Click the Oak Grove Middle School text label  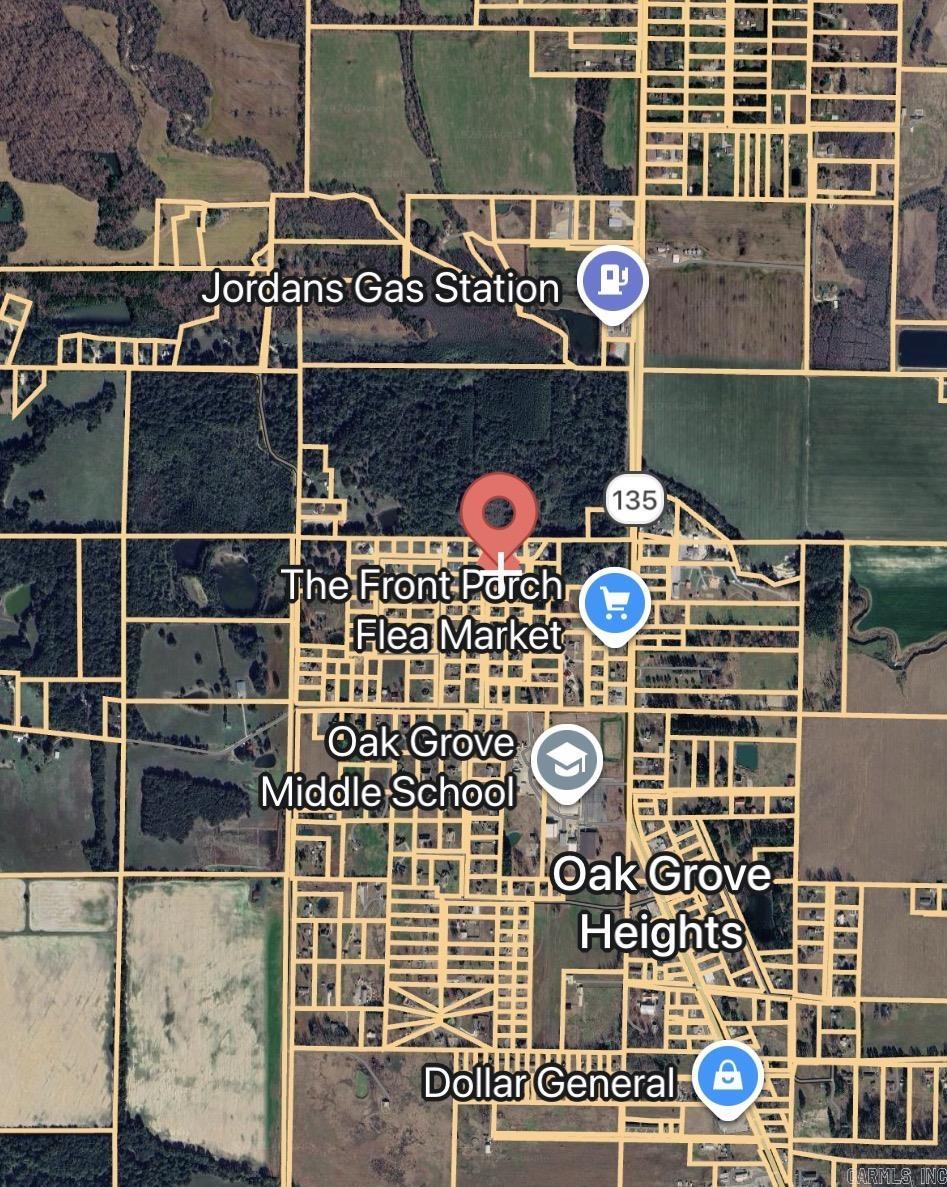(387, 767)
